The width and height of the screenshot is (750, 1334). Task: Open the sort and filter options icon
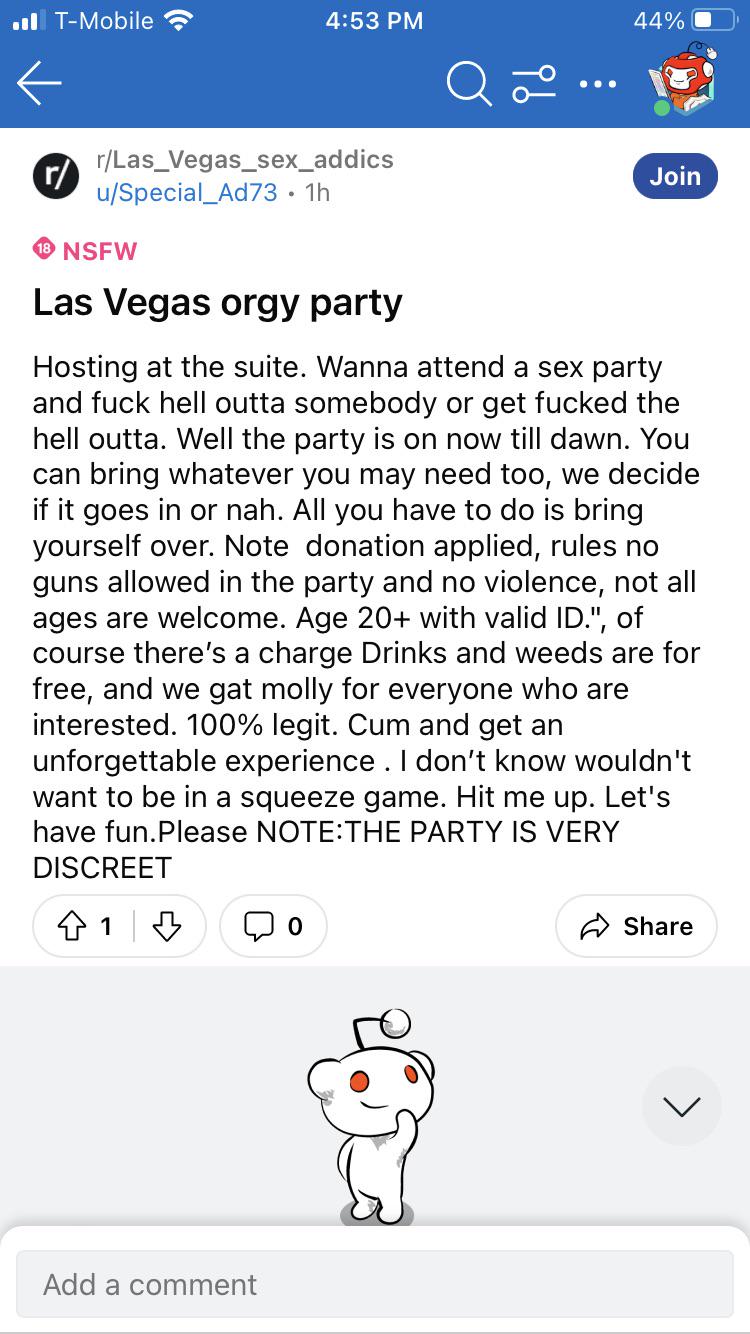pyautogui.click(x=533, y=84)
